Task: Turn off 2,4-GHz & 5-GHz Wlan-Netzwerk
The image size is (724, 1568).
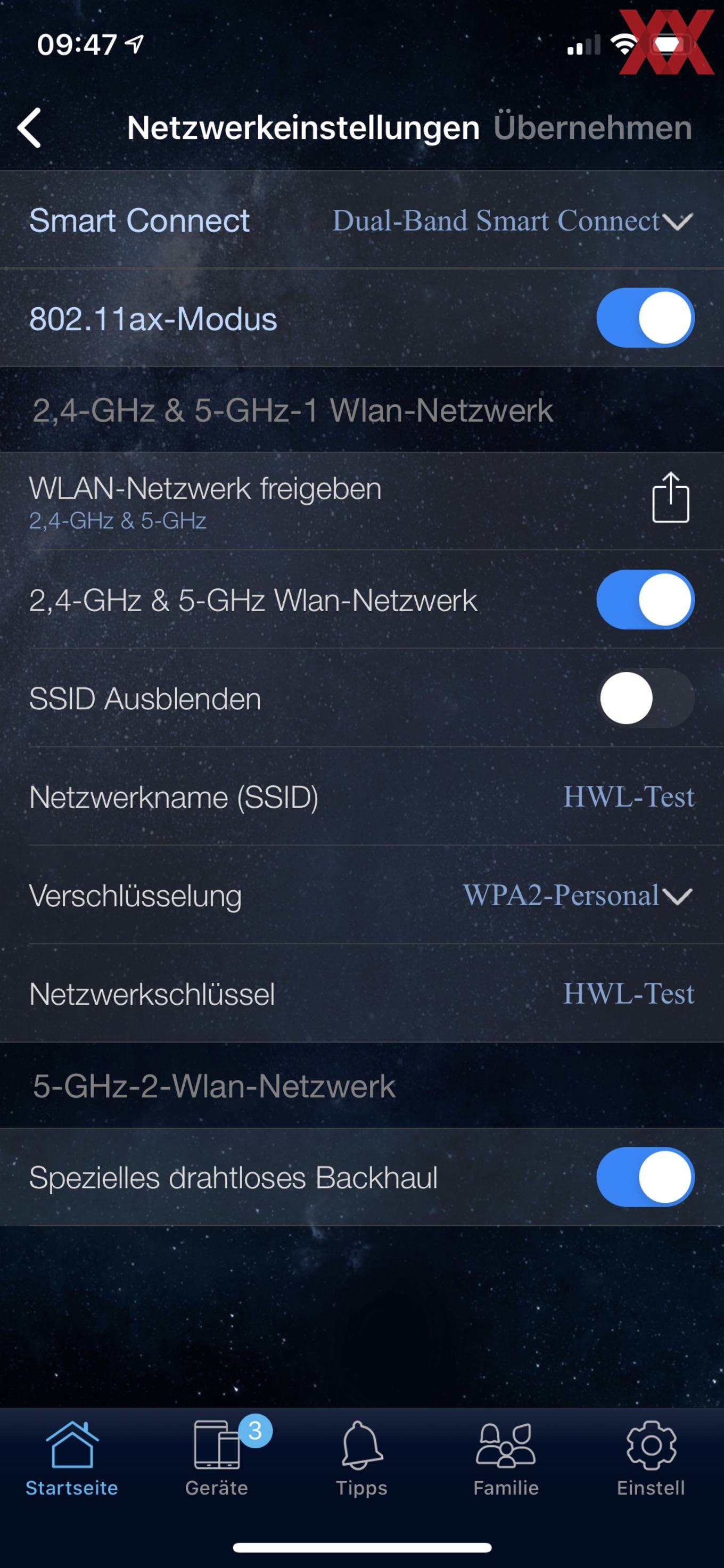Action: [x=645, y=600]
